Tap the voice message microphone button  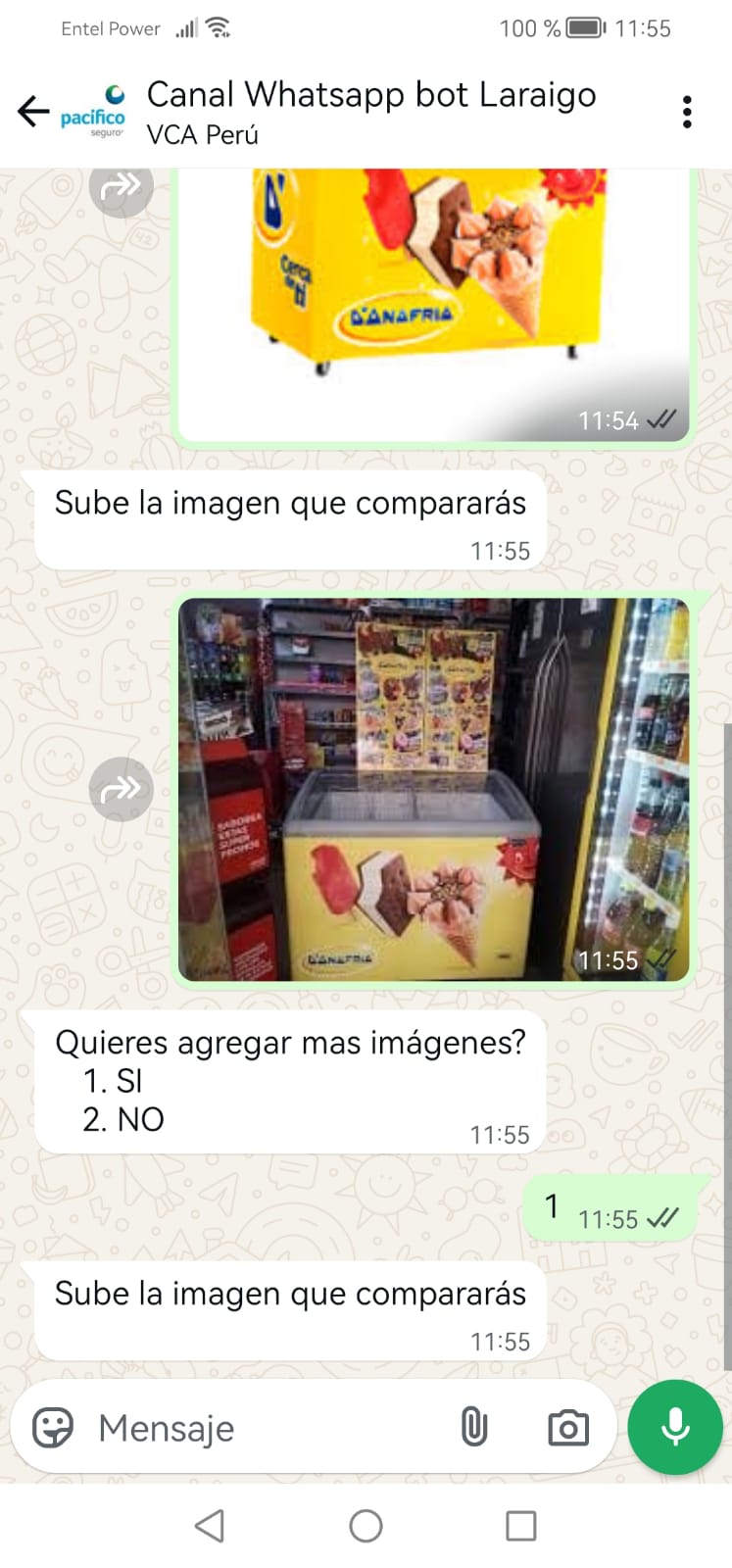675,1427
